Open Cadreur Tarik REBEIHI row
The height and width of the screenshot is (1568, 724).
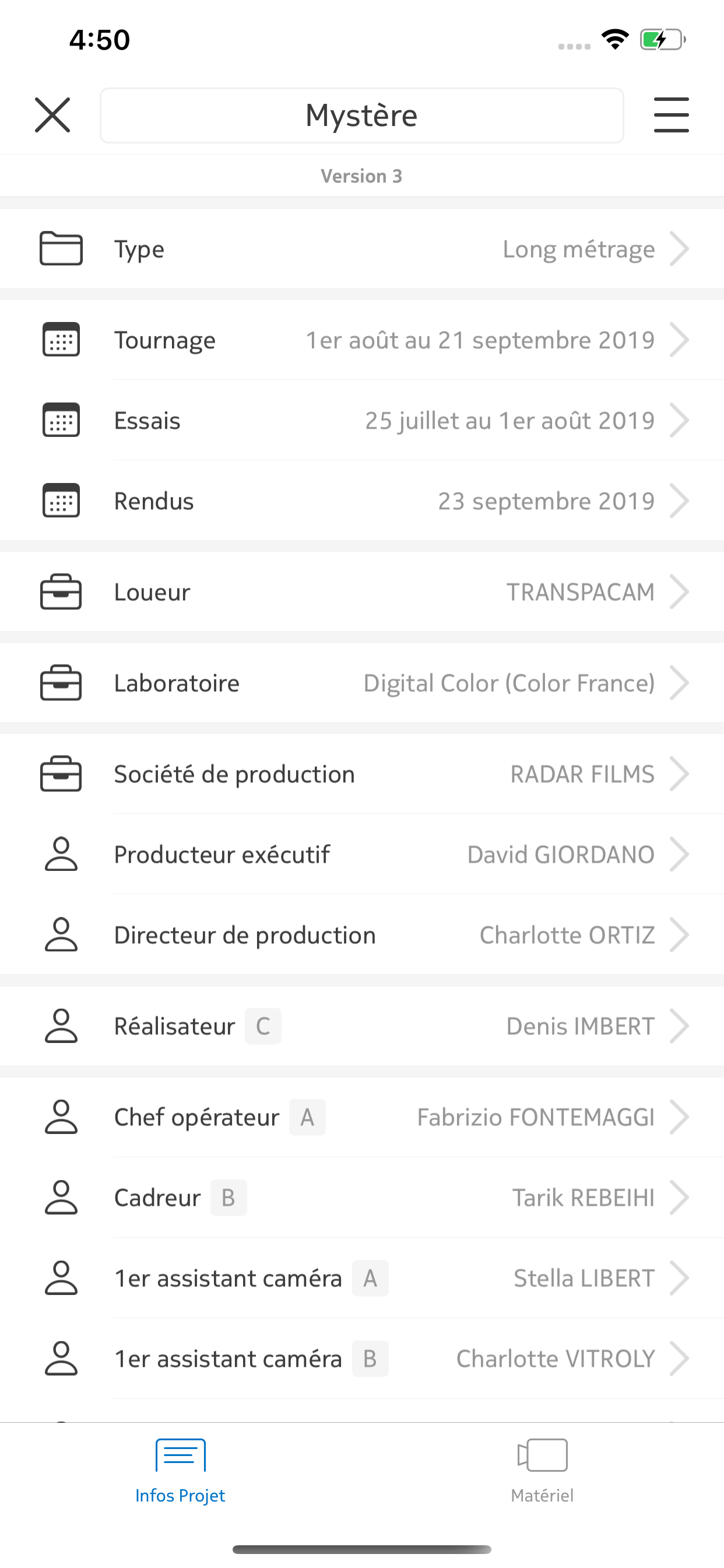362,1198
